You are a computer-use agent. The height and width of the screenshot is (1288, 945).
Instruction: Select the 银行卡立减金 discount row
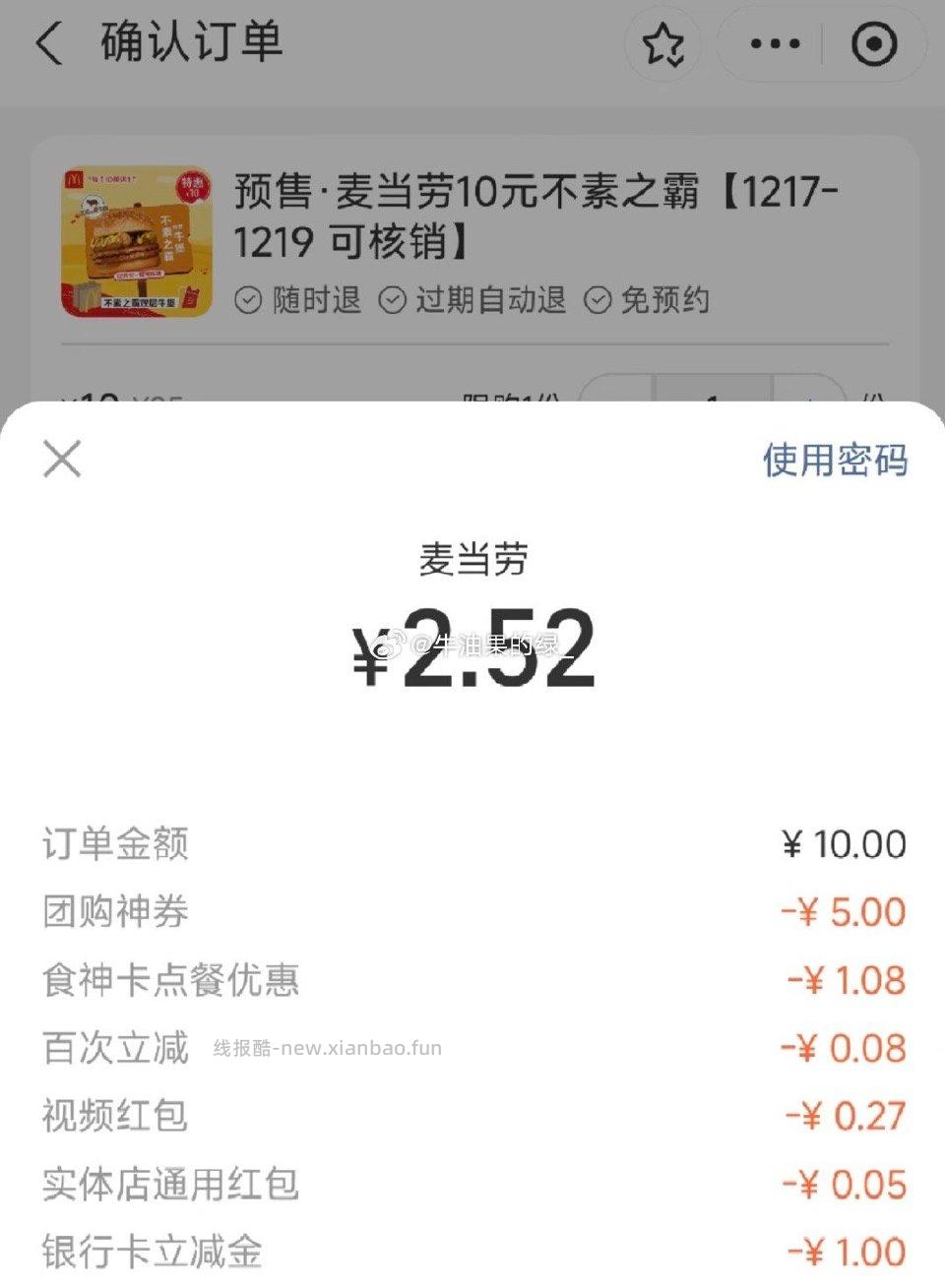472,1252
